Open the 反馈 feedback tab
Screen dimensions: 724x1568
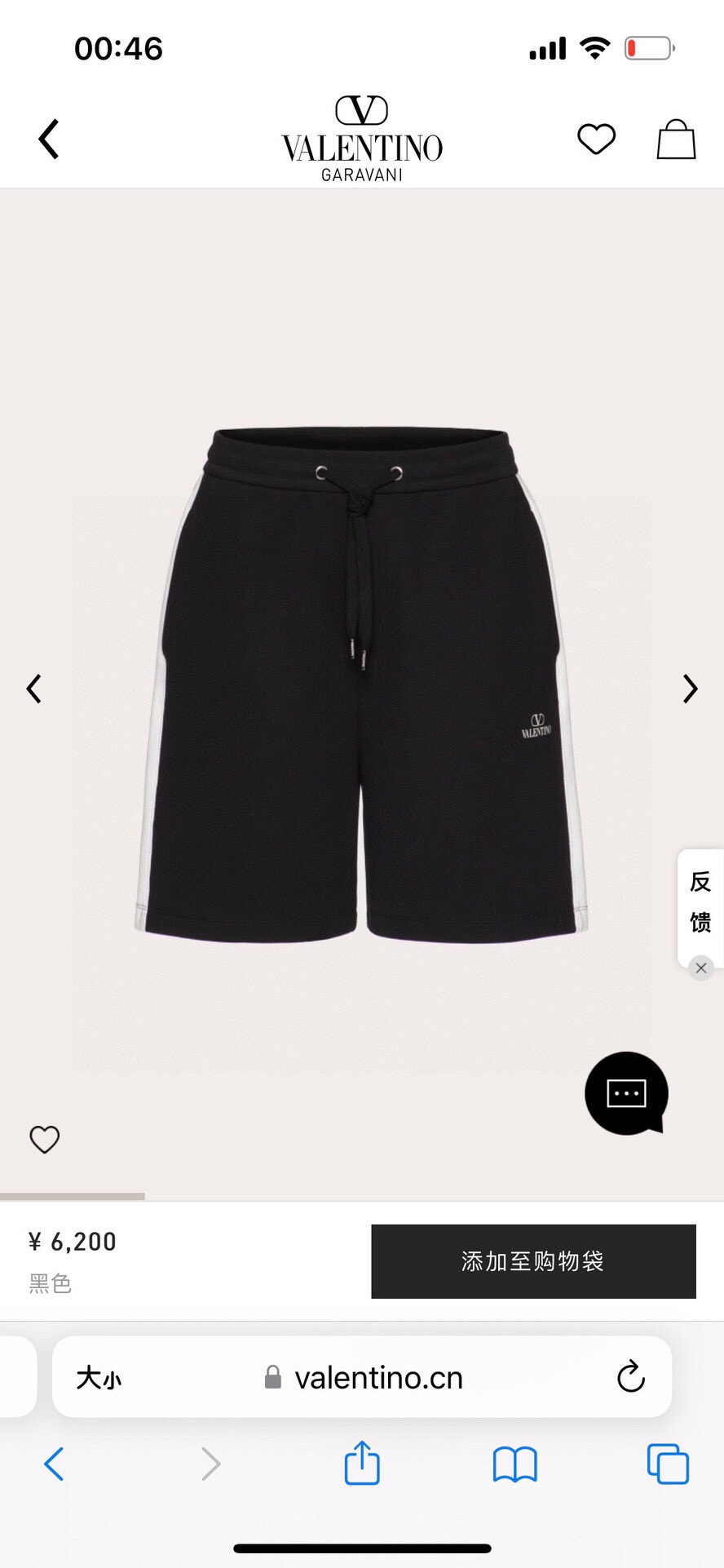[700, 902]
